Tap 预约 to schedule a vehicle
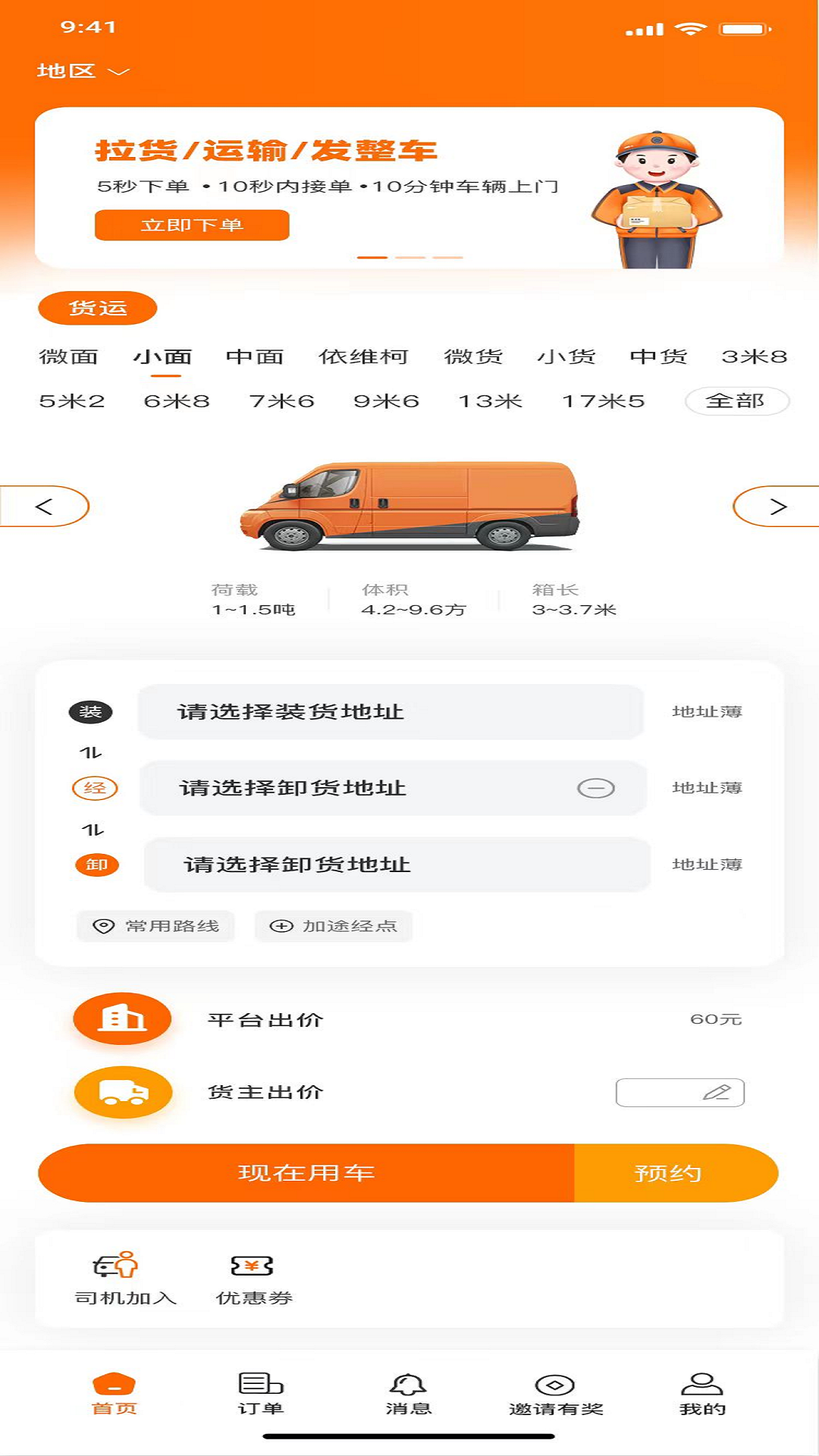 pos(669,1173)
